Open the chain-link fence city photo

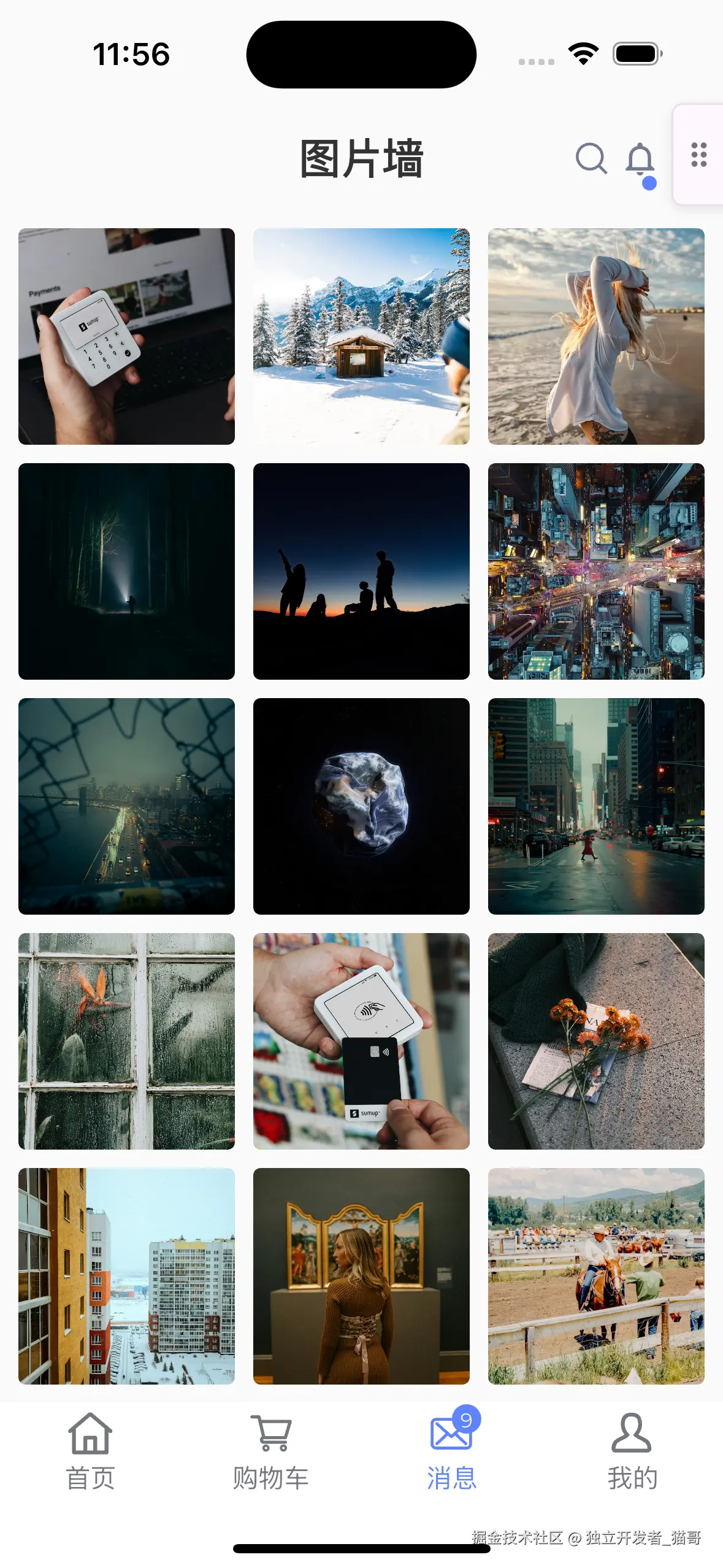[126, 806]
